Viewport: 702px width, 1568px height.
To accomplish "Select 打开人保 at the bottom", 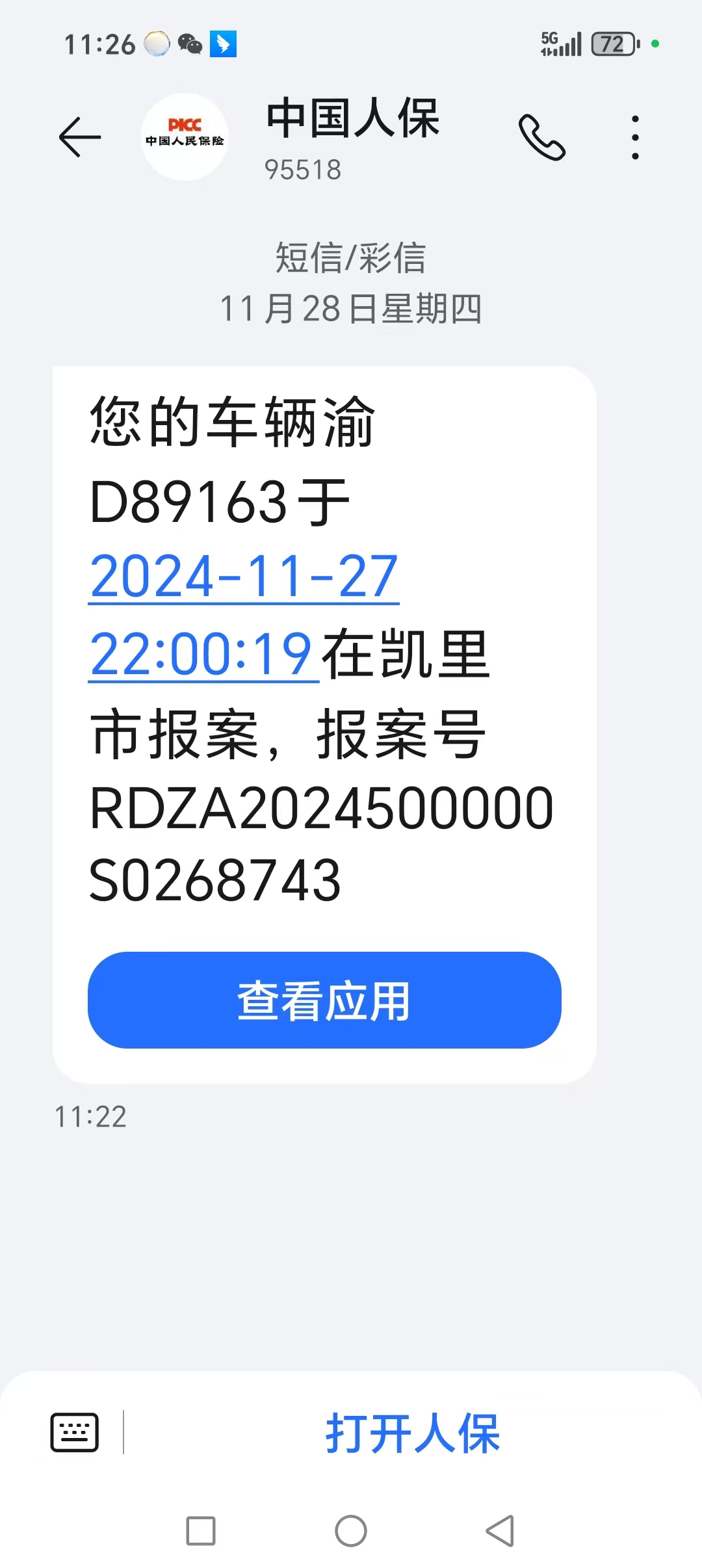I will pyautogui.click(x=413, y=1432).
